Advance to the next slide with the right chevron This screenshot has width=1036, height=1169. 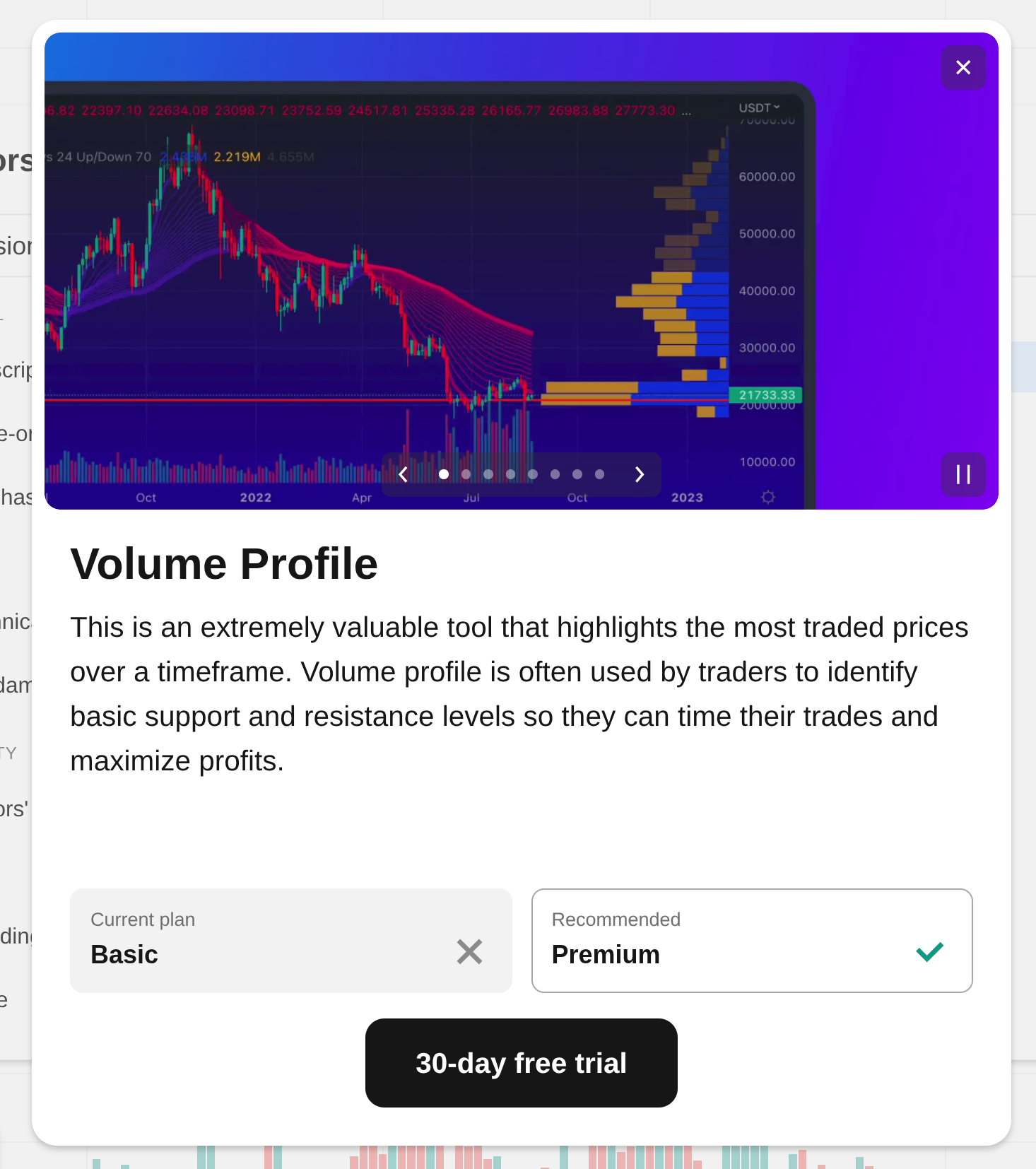coord(639,474)
